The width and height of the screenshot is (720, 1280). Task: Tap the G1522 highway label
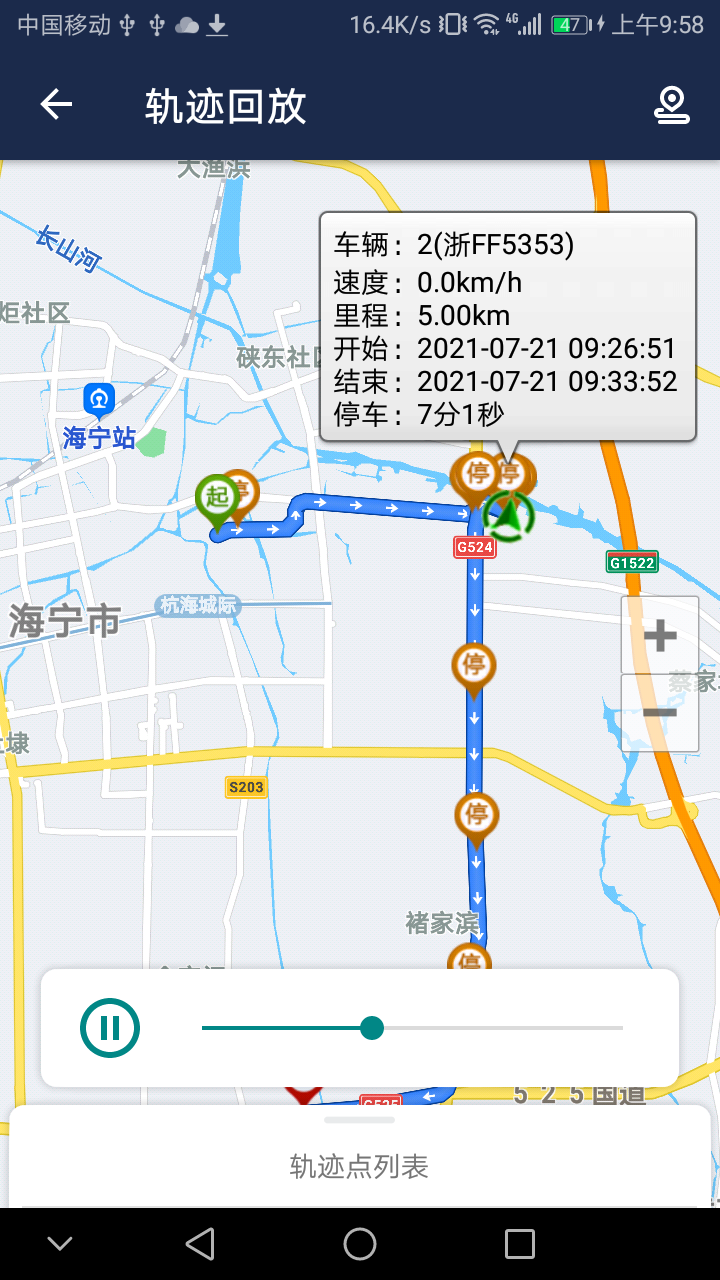tap(633, 561)
